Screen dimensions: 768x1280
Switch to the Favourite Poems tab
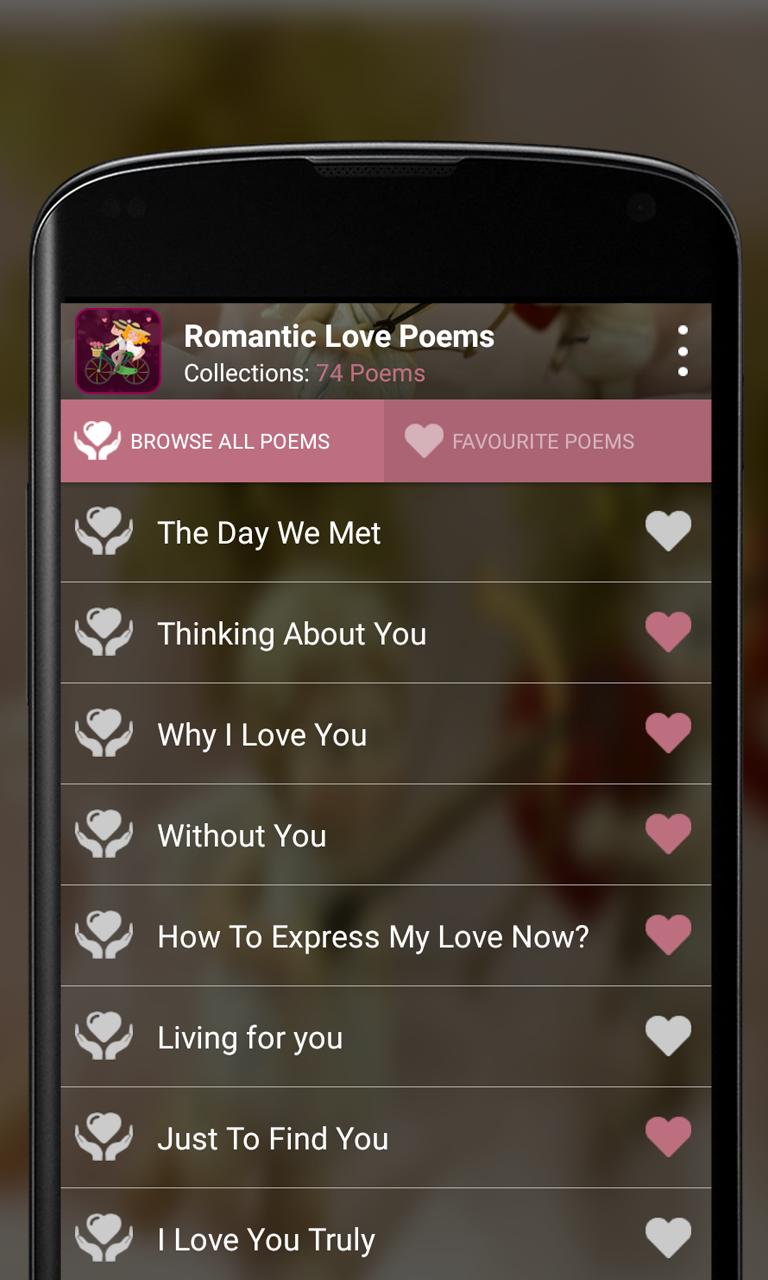click(x=548, y=441)
